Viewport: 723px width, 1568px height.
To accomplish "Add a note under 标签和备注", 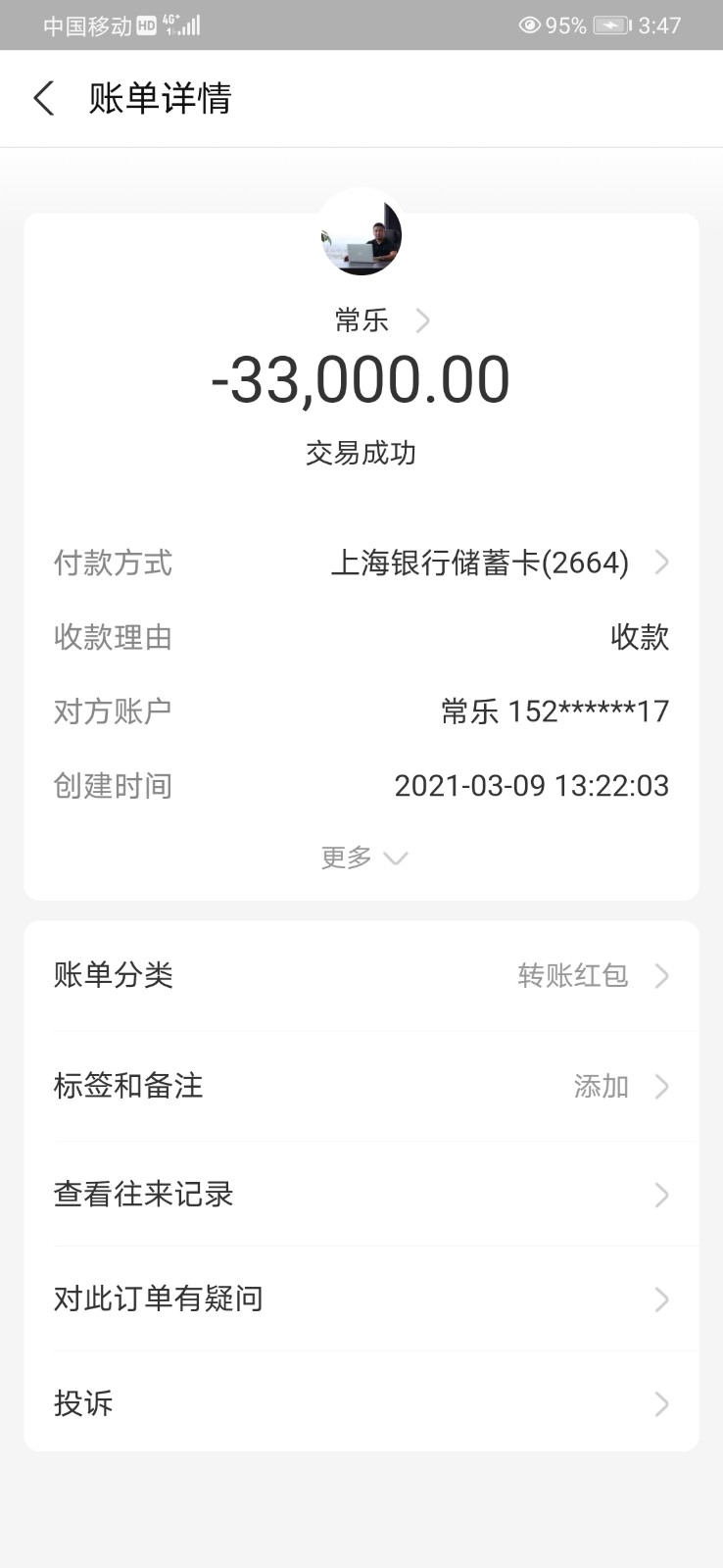I will click(361, 1086).
